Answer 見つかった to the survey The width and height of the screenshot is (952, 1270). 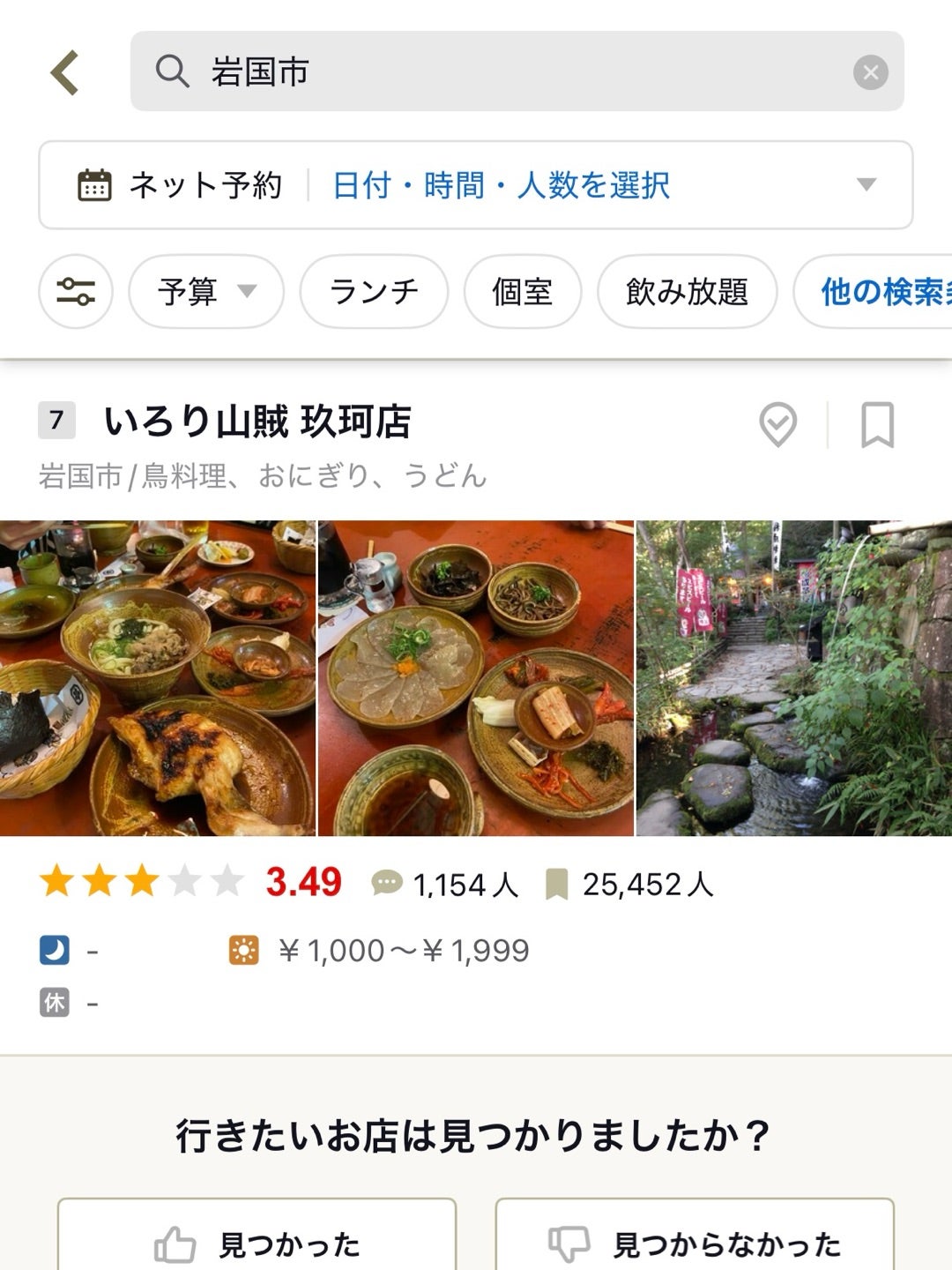(x=257, y=1244)
